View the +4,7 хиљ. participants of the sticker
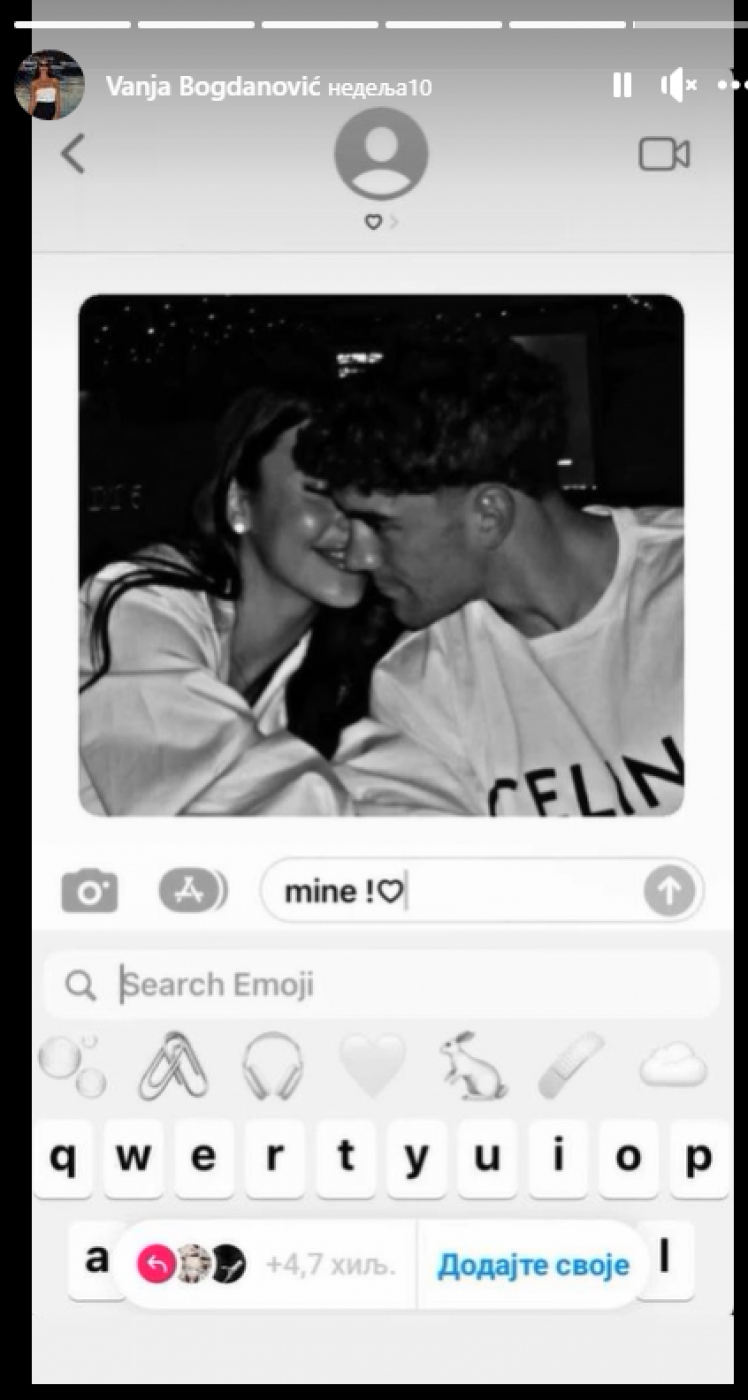 pos(330,1265)
